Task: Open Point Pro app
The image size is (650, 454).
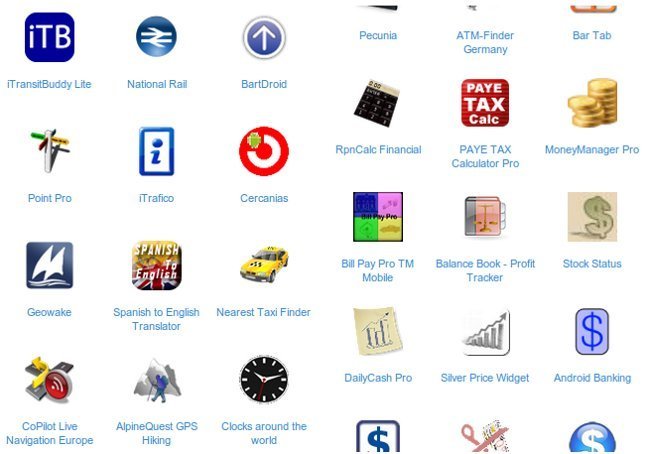Action: click(49, 152)
